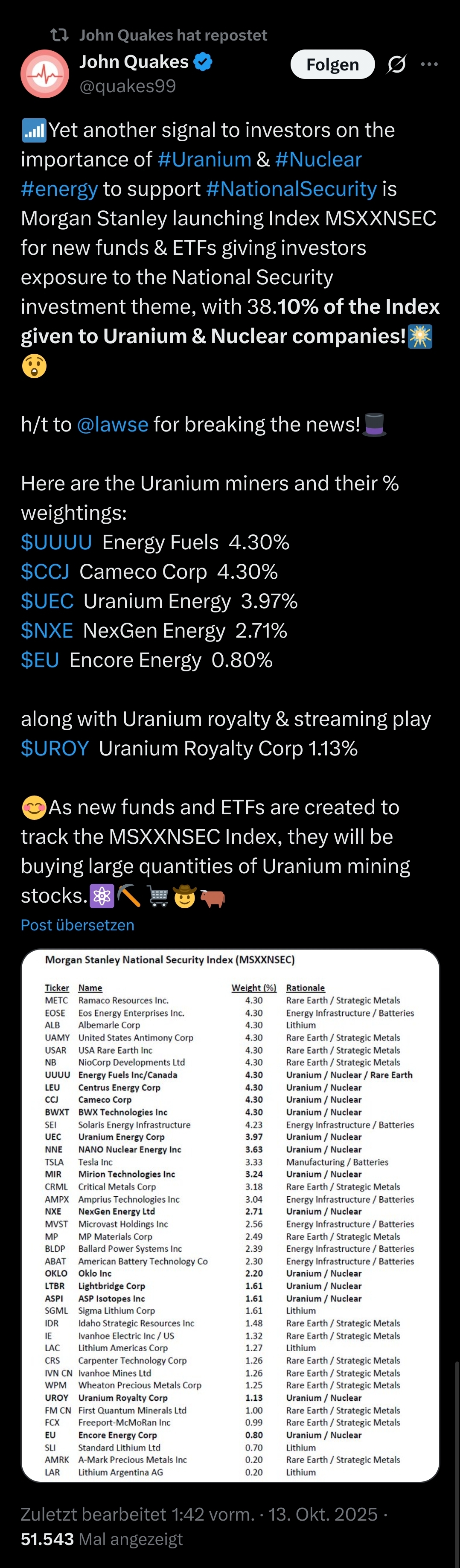The width and height of the screenshot is (460, 1568).
Task: Visit the @lawse profile mention
Action: (112, 424)
